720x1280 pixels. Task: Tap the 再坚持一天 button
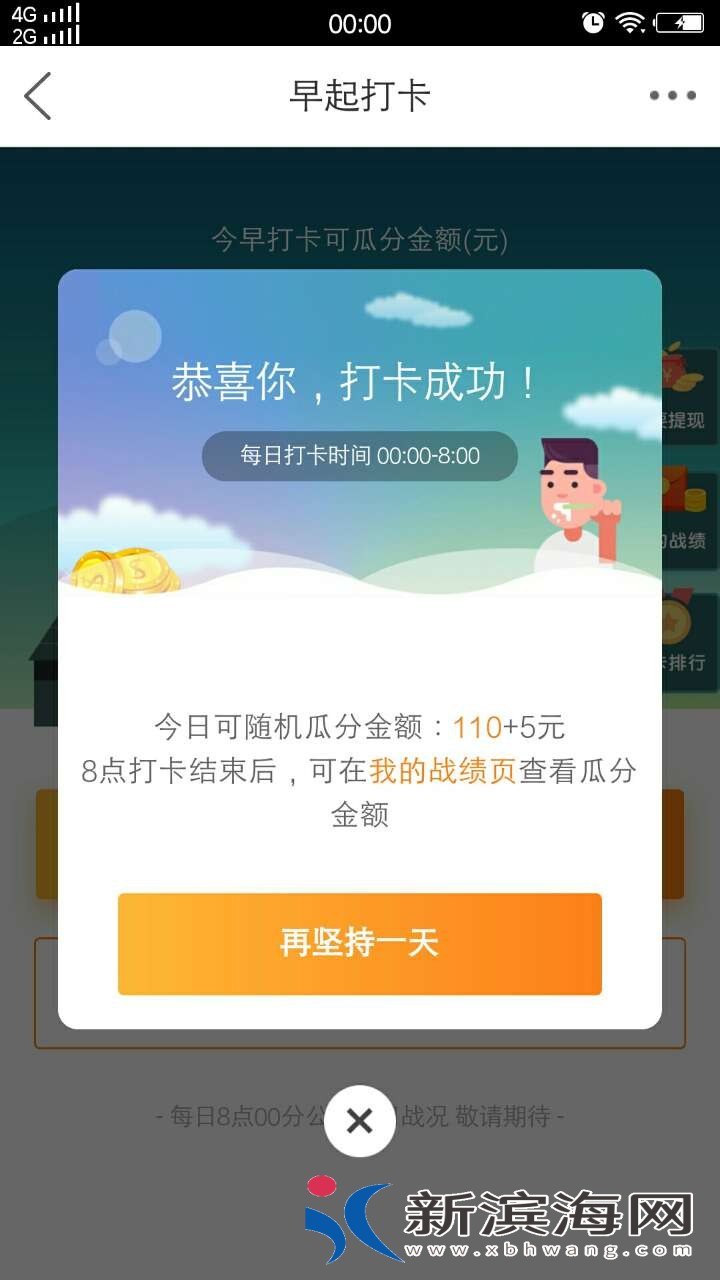pyautogui.click(x=360, y=943)
